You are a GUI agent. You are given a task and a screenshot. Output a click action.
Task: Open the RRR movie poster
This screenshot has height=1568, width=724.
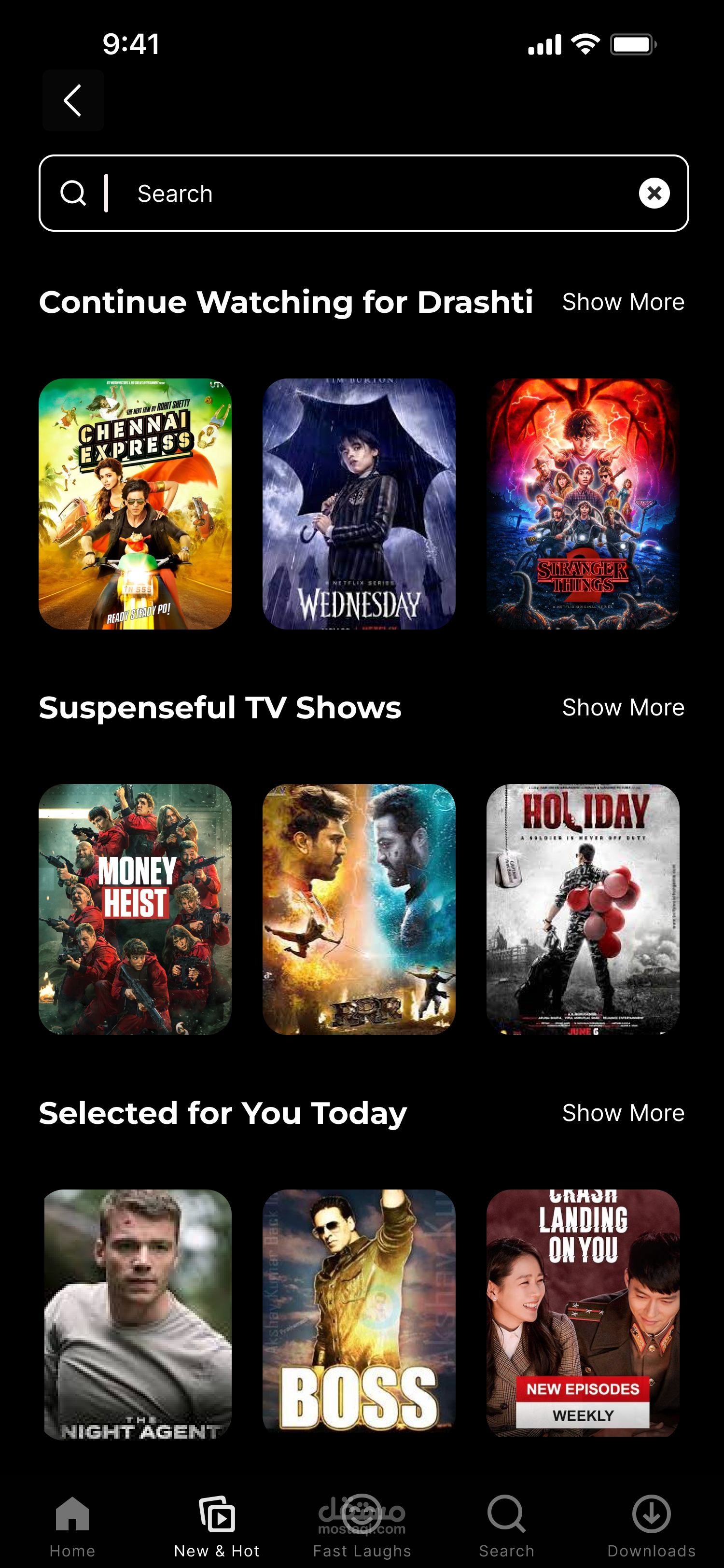coord(359,910)
